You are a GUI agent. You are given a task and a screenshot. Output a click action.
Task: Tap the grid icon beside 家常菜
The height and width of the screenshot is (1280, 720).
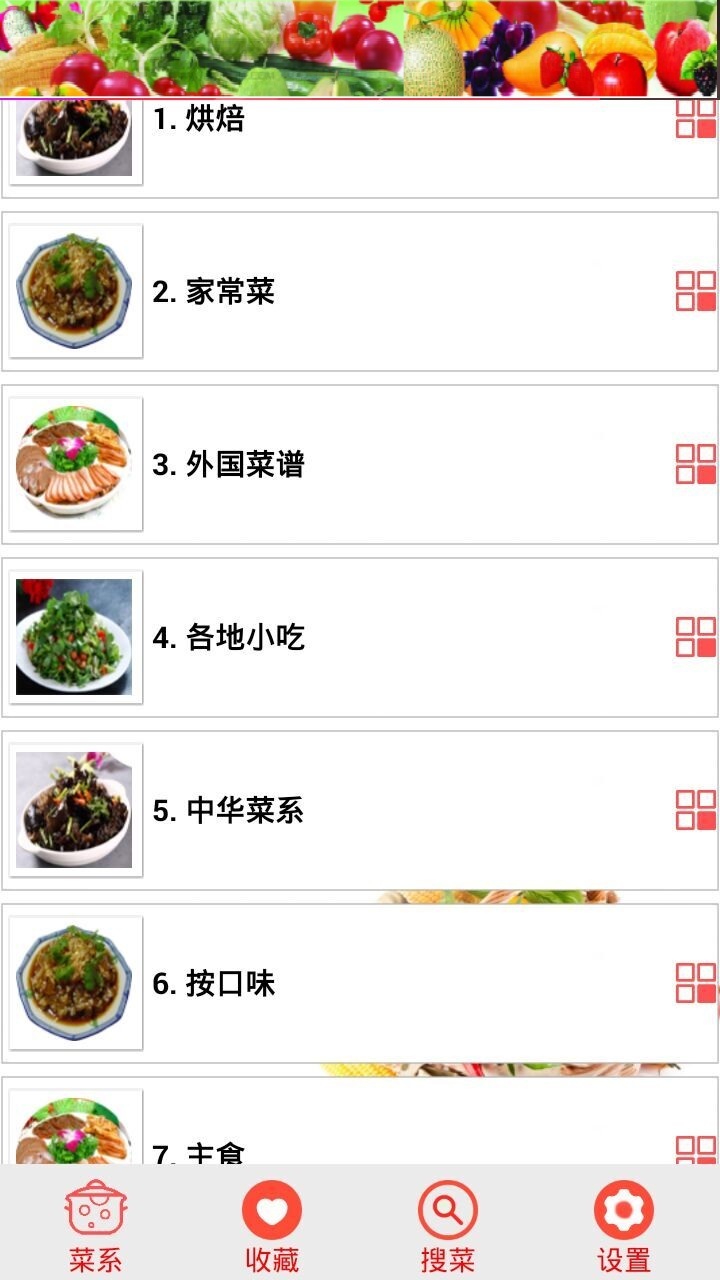696,291
